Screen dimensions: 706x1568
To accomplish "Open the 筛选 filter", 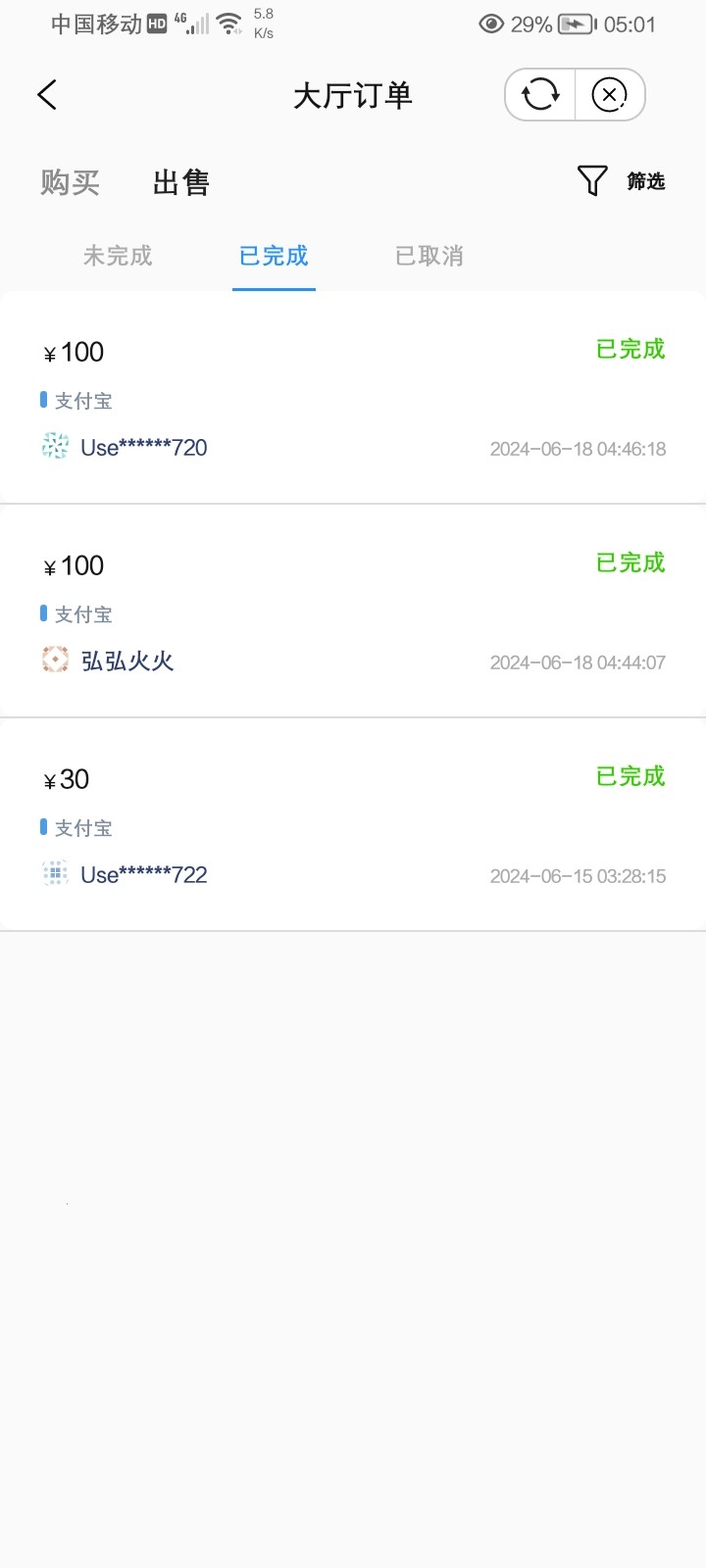I will [x=622, y=181].
